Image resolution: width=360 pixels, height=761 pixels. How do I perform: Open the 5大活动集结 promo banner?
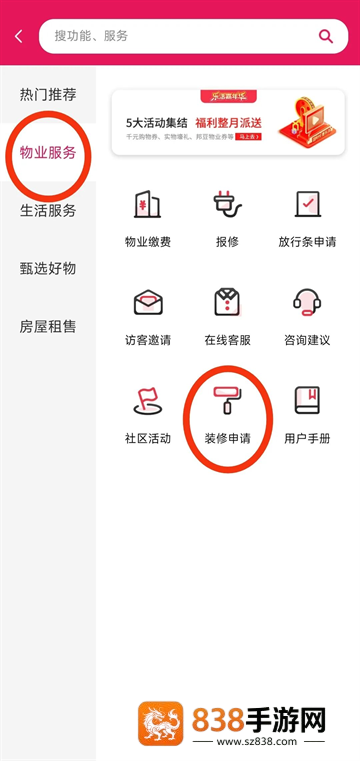(x=229, y=123)
